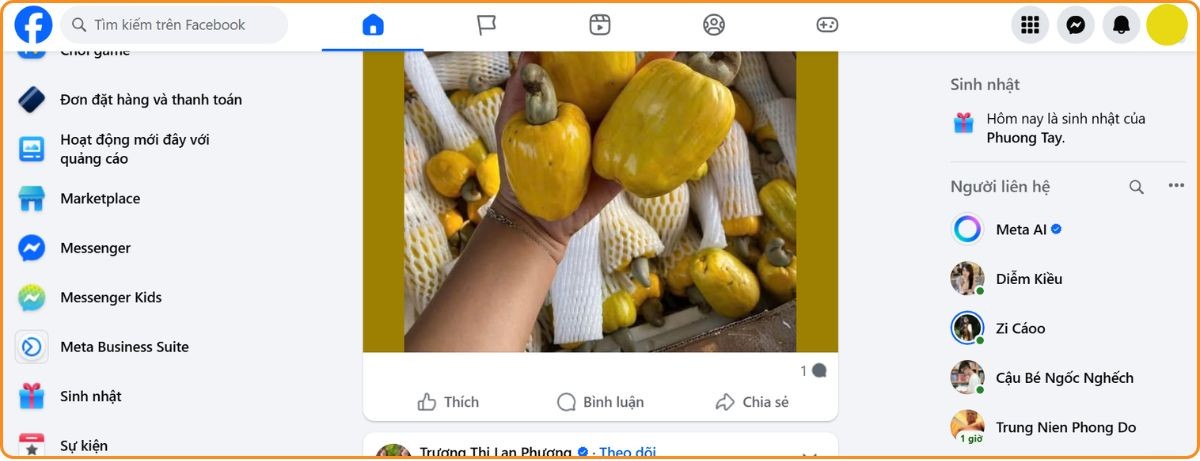
Task: Open the account profile avatar
Action: (x=1166, y=25)
